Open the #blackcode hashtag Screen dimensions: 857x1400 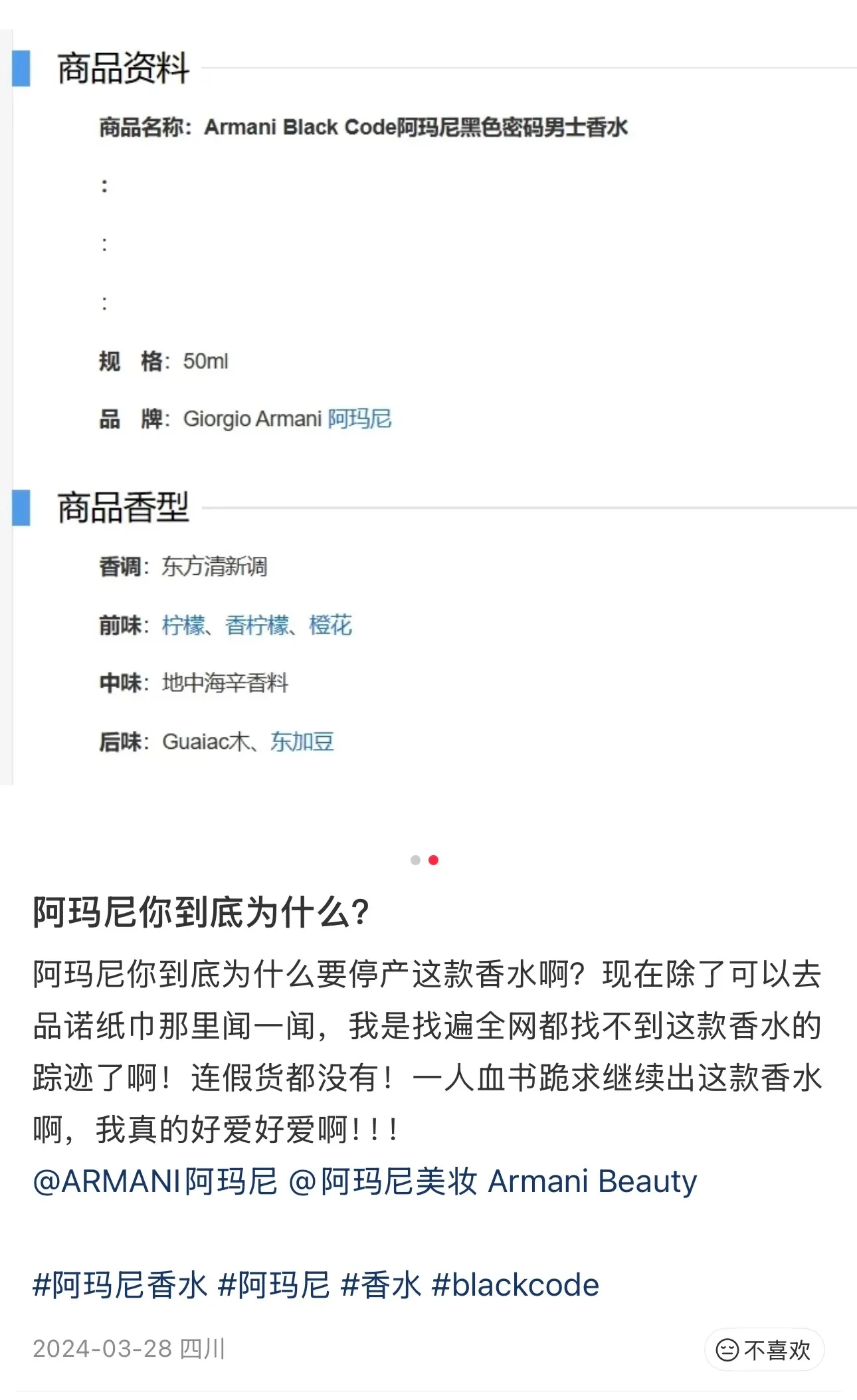(x=516, y=1285)
